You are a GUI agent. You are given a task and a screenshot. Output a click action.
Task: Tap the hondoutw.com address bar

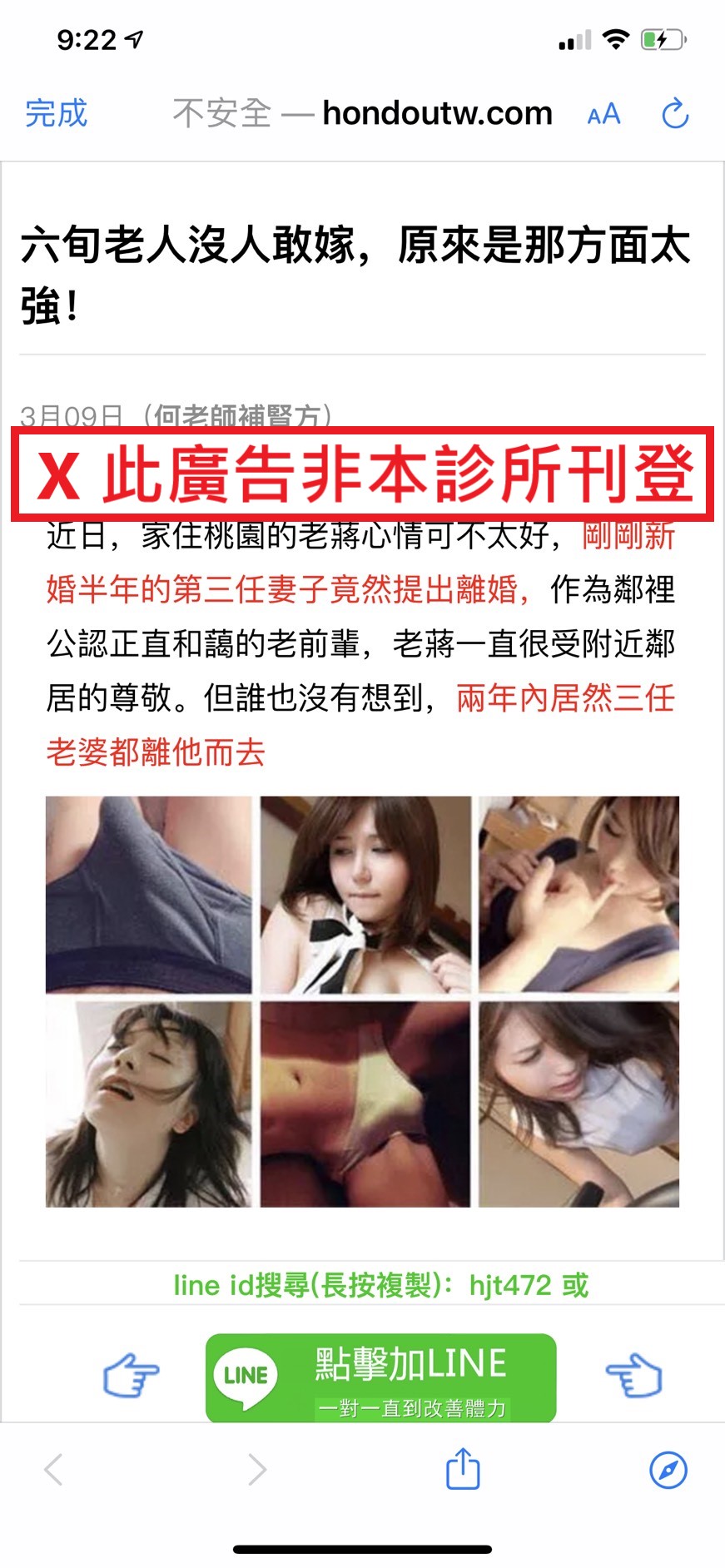coord(363,113)
